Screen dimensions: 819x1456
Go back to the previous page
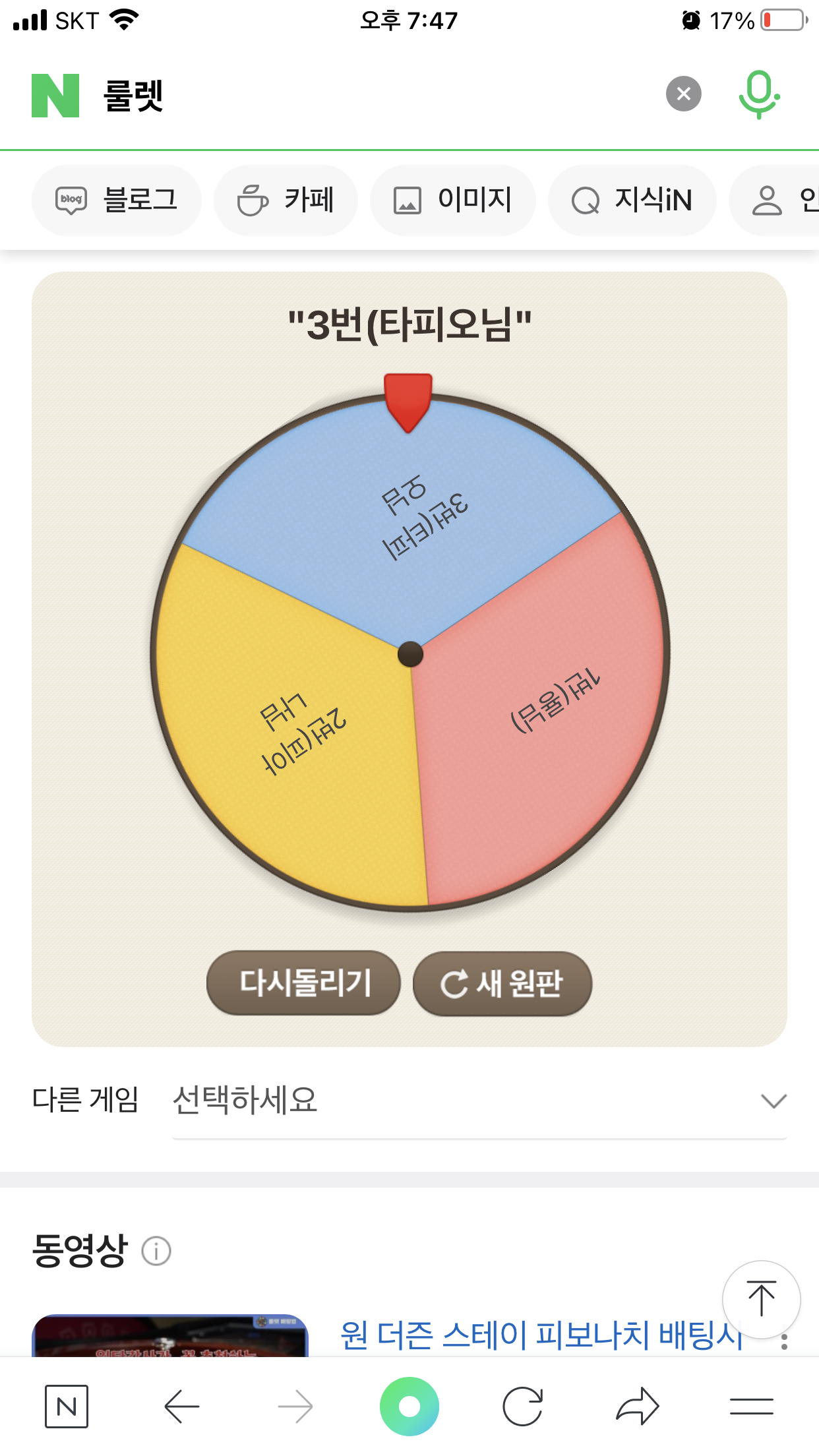point(182,1407)
